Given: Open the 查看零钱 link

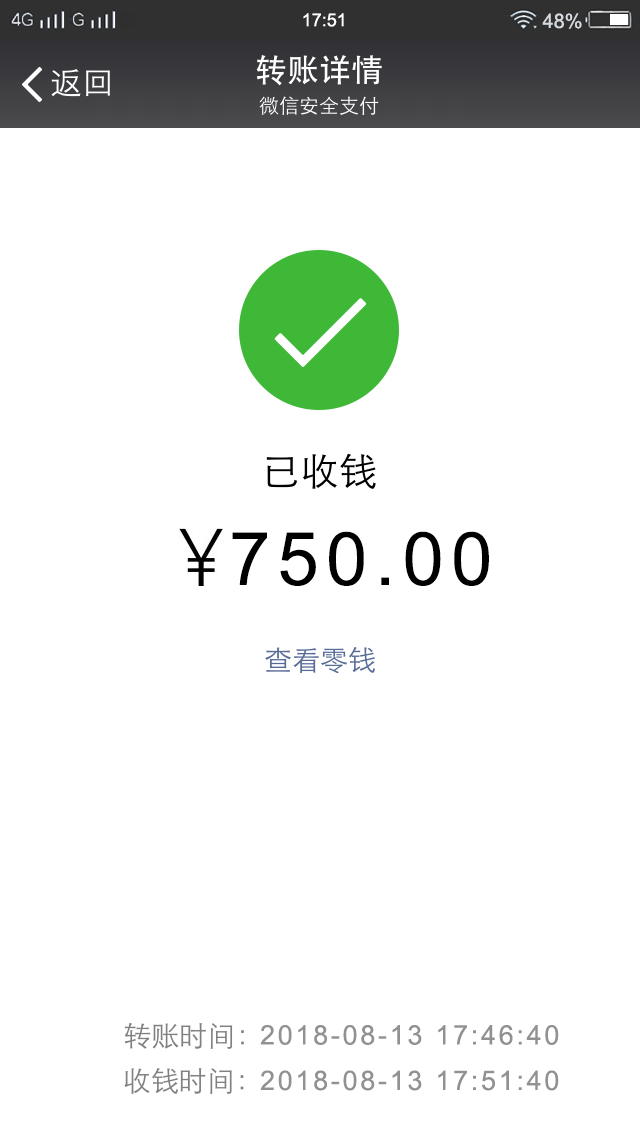Looking at the screenshot, I should [x=320, y=661].
